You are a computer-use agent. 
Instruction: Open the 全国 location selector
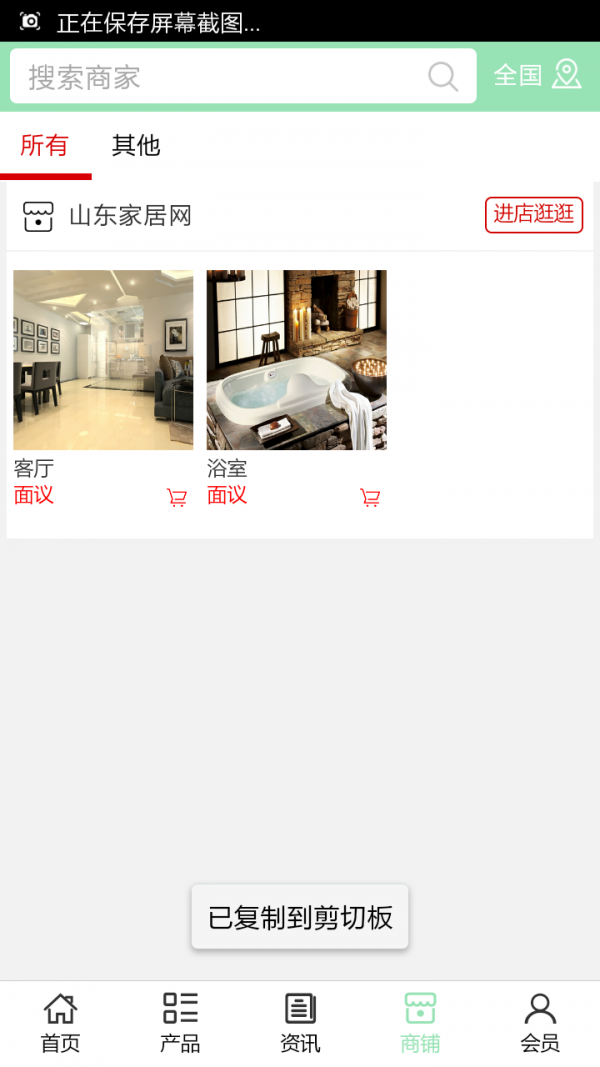pos(537,75)
